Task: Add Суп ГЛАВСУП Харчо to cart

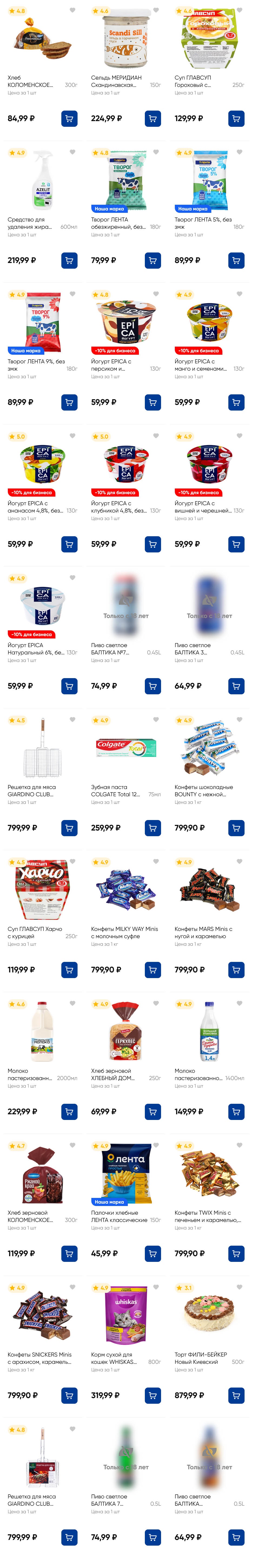Action: click(69, 970)
